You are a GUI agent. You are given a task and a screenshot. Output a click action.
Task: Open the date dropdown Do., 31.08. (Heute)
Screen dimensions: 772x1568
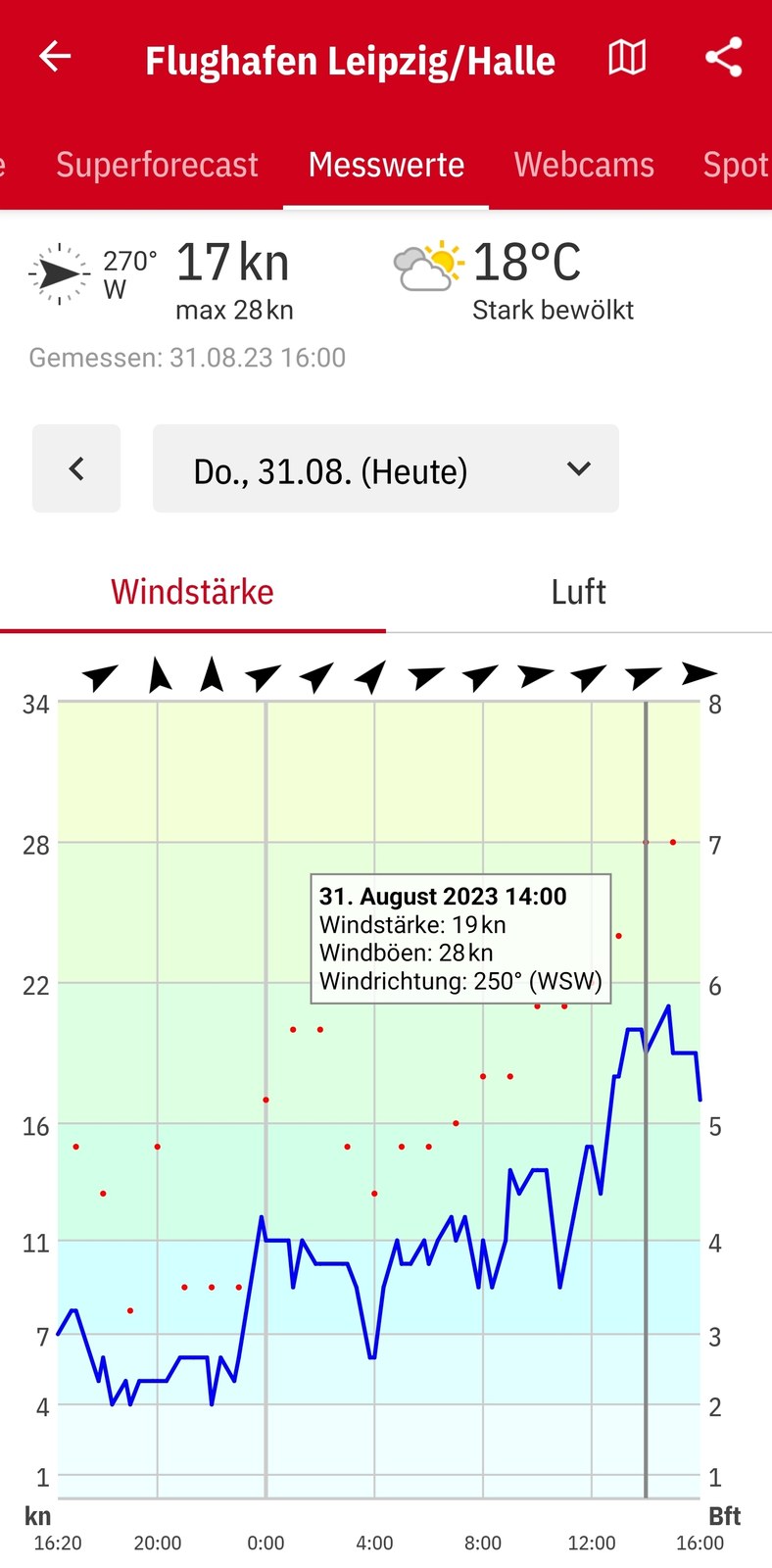click(386, 468)
